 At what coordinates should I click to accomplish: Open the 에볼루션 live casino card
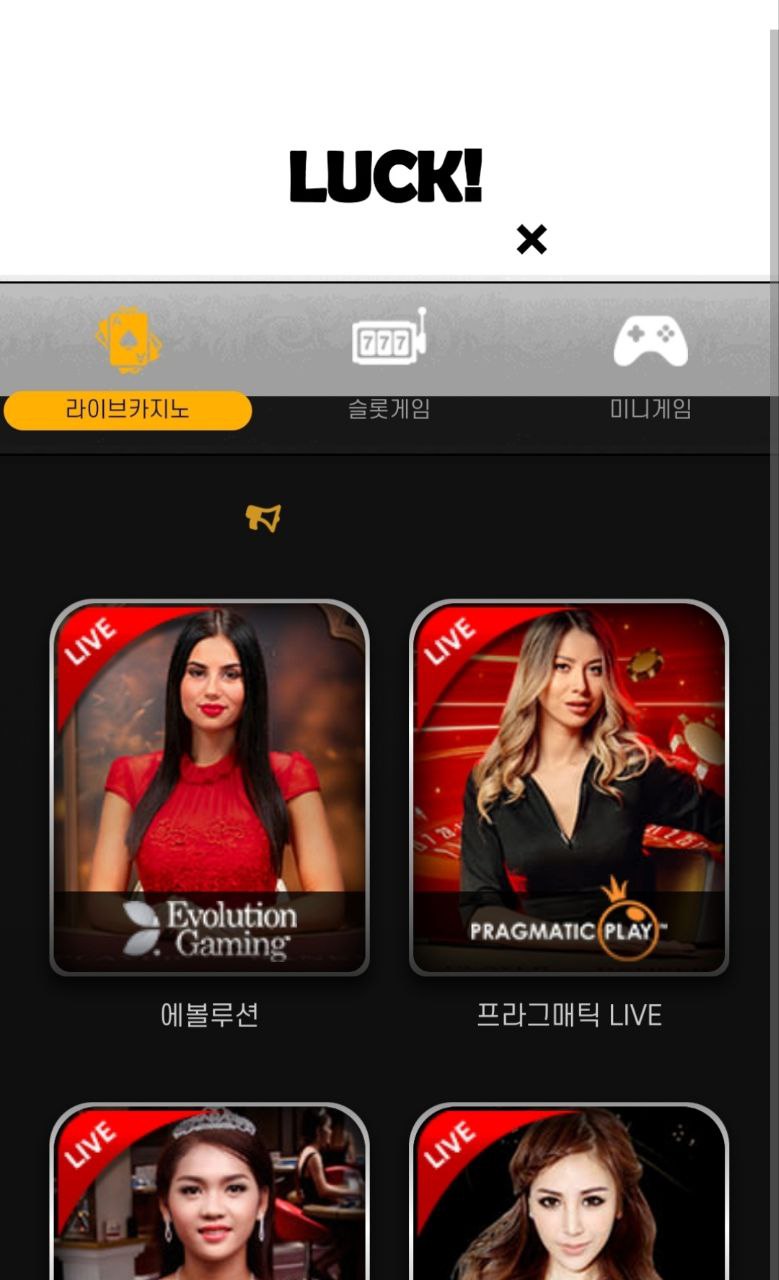tap(209, 788)
